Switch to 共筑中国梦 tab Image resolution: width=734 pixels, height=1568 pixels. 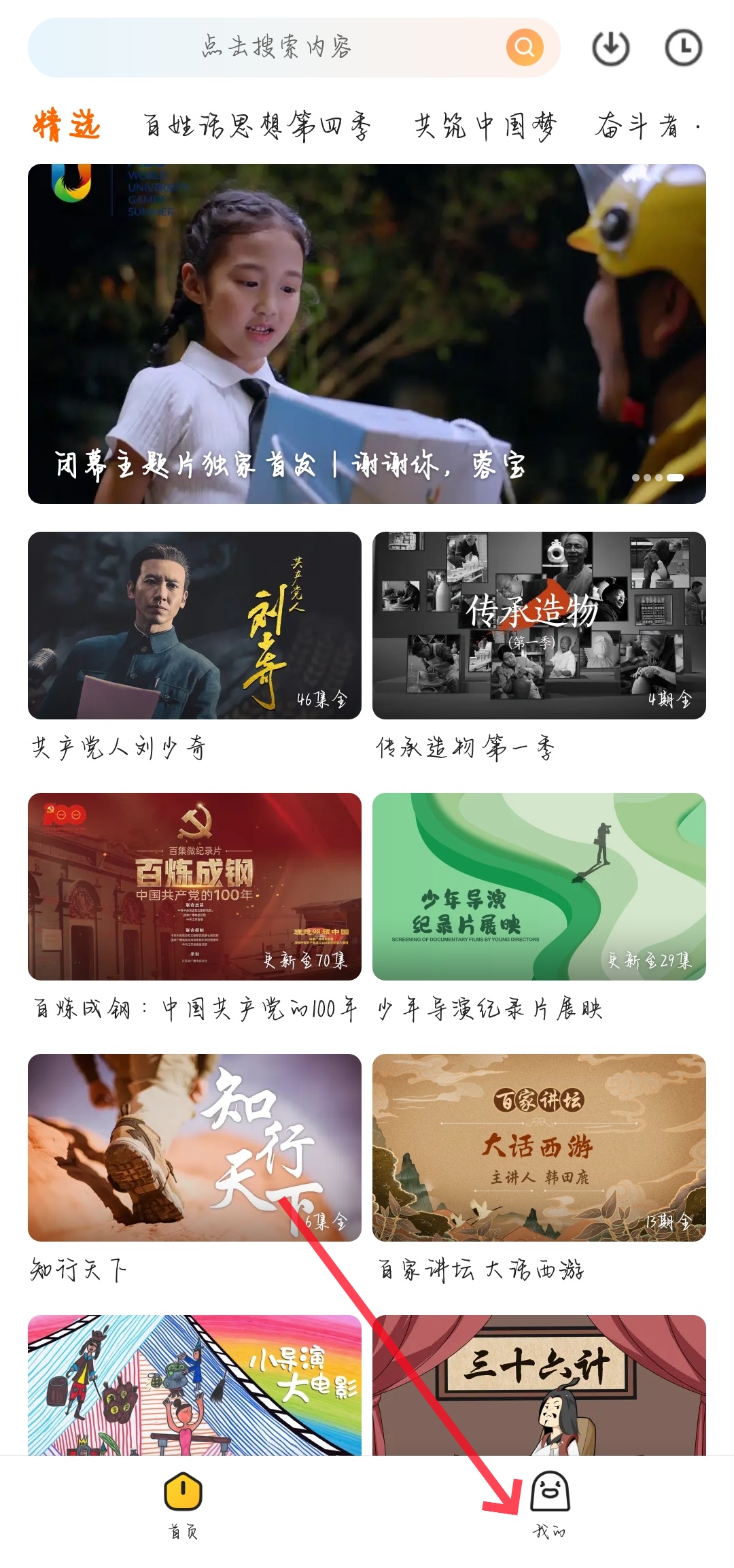[485, 126]
